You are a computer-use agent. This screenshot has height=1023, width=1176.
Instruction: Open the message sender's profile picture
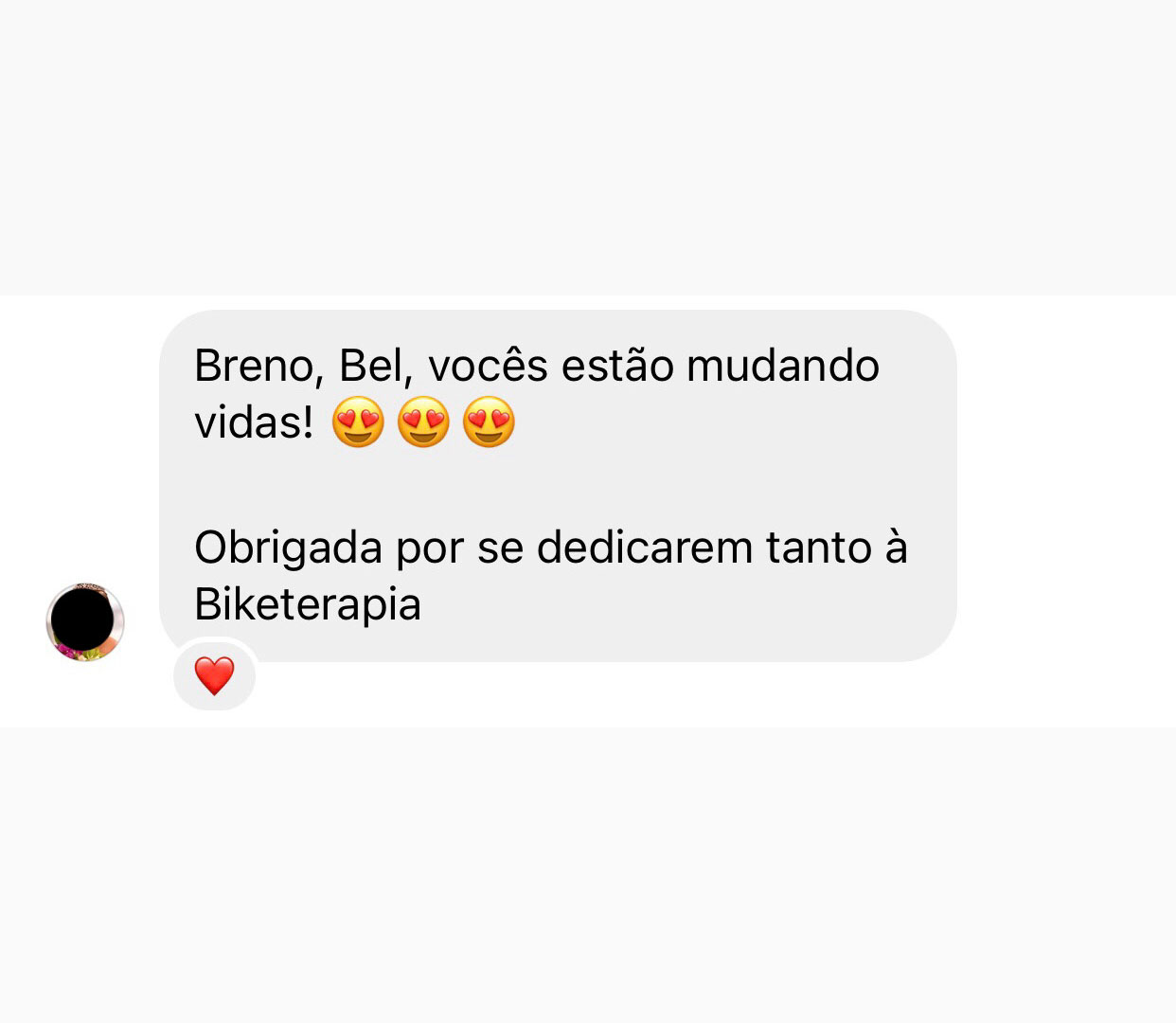85,622
